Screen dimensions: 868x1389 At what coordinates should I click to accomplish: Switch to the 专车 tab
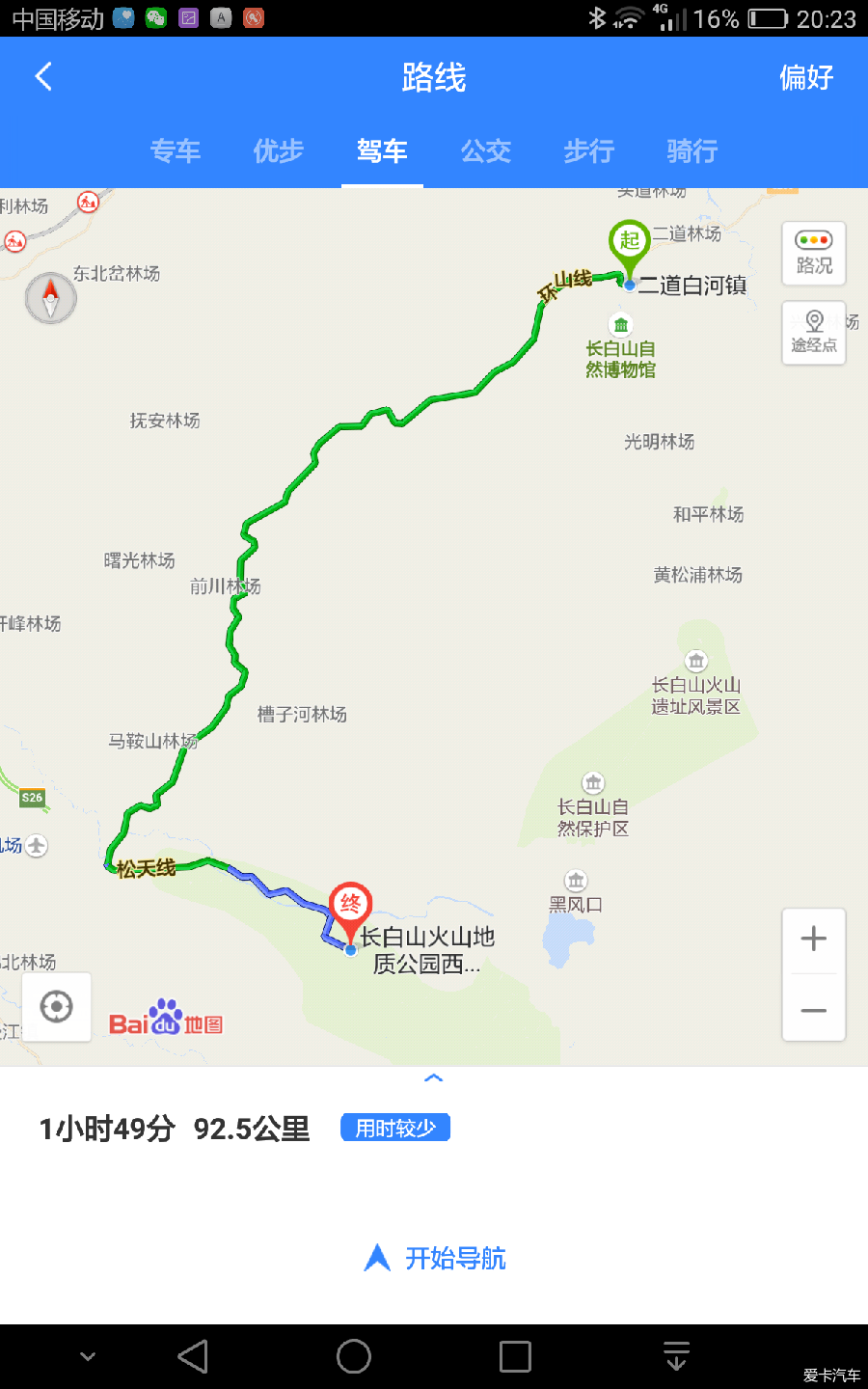[x=176, y=151]
